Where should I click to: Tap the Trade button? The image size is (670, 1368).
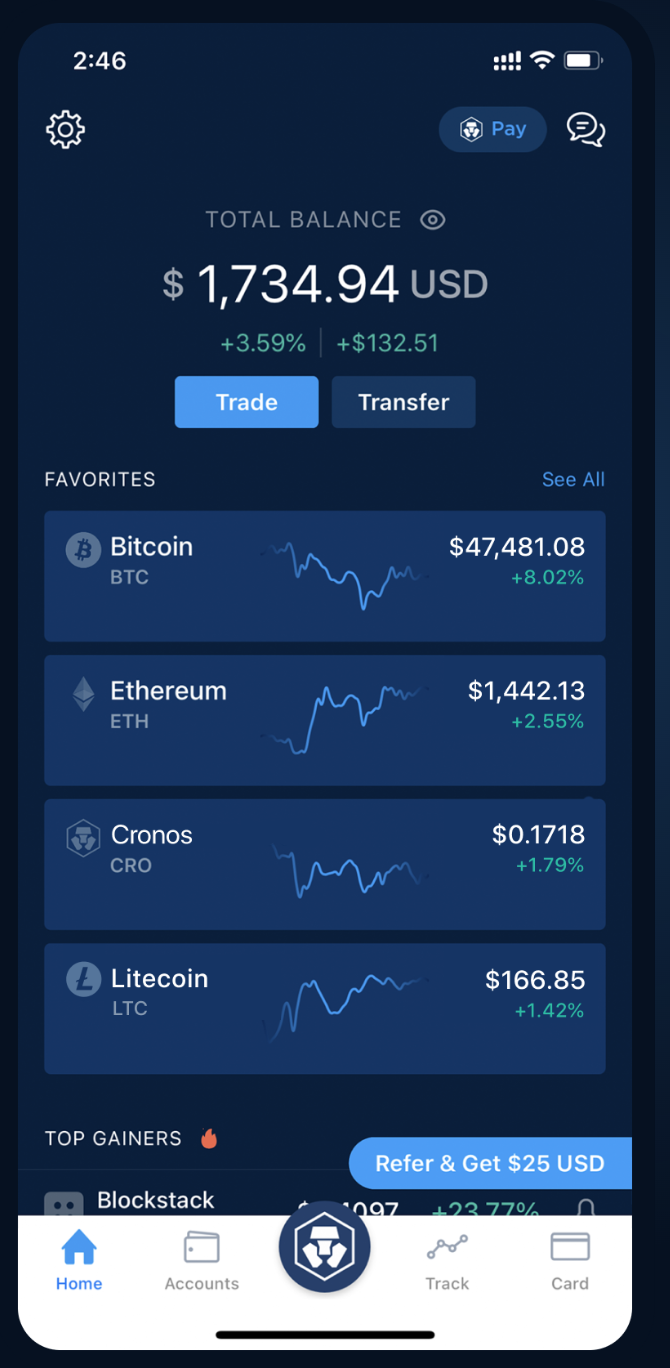(246, 402)
